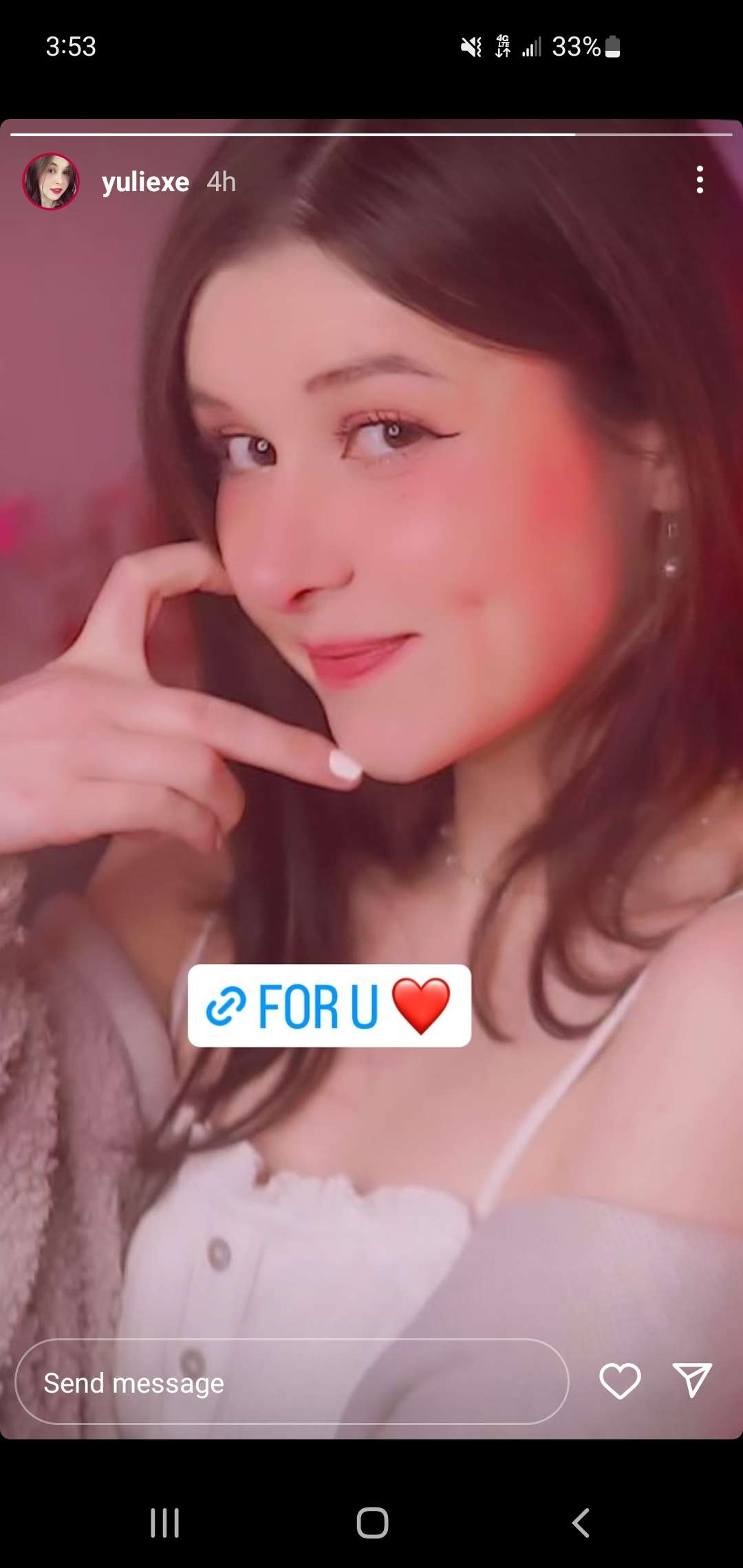Screen dimensions: 743x1568
Task: Open the FOR U link sticker
Action: click(x=329, y=1005)
